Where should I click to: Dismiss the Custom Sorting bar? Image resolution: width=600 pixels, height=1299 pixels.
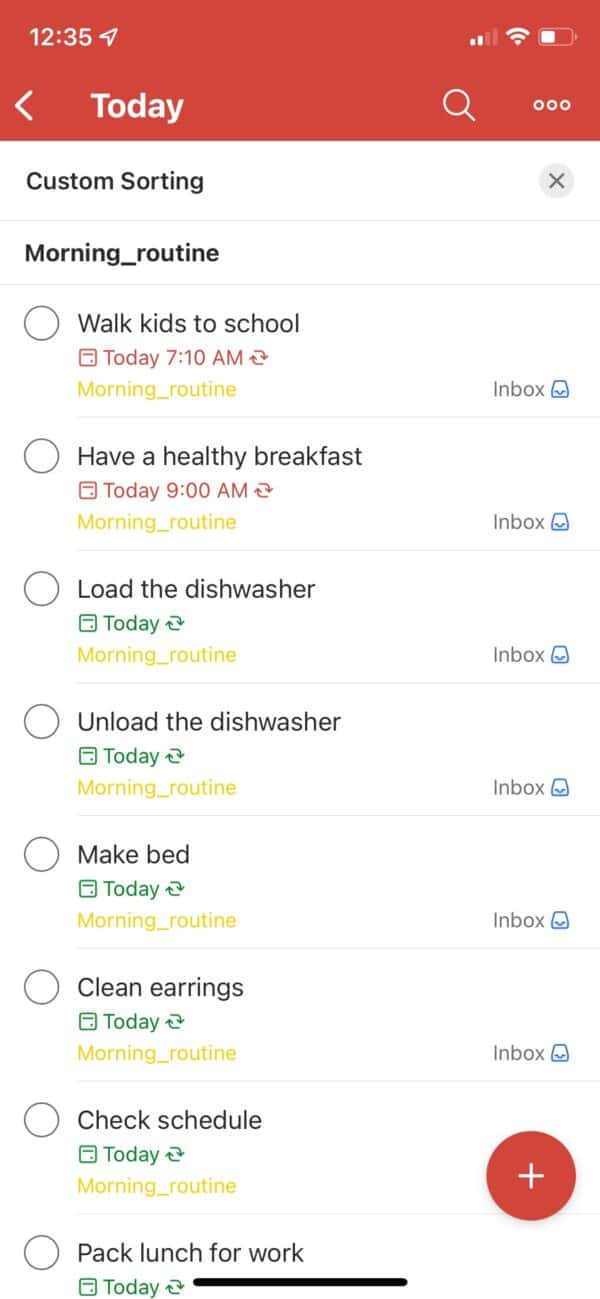point(557,181)
